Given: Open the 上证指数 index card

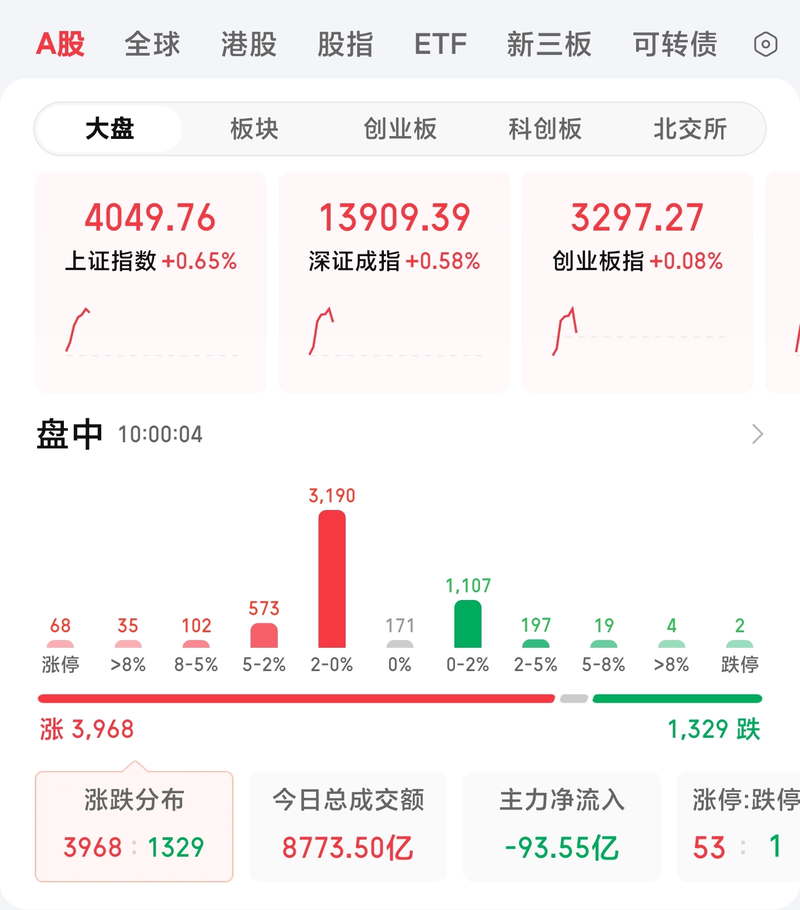Looking at the screenshot, I should (x=151, y=281).
